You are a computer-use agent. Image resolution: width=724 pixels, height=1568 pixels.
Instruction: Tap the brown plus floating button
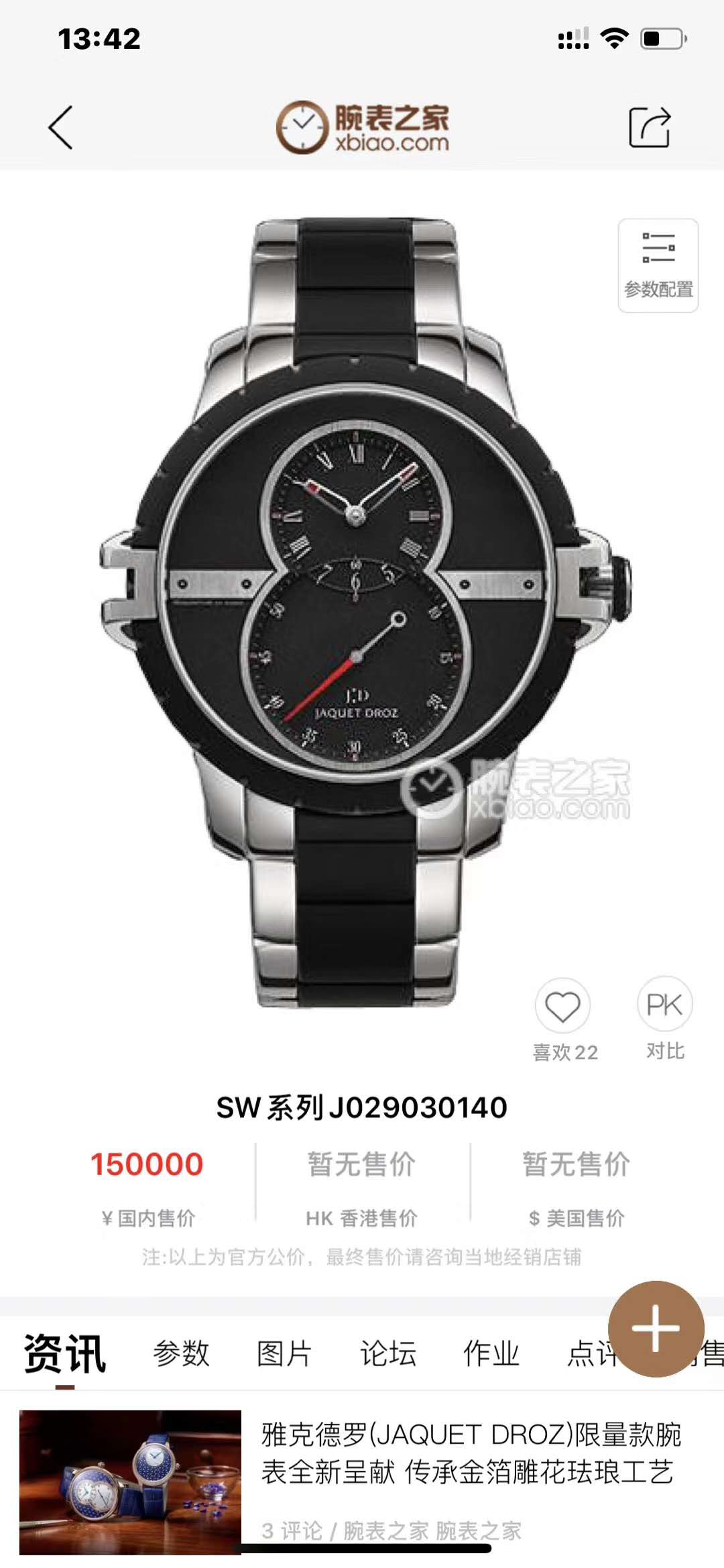[655, 1329]
